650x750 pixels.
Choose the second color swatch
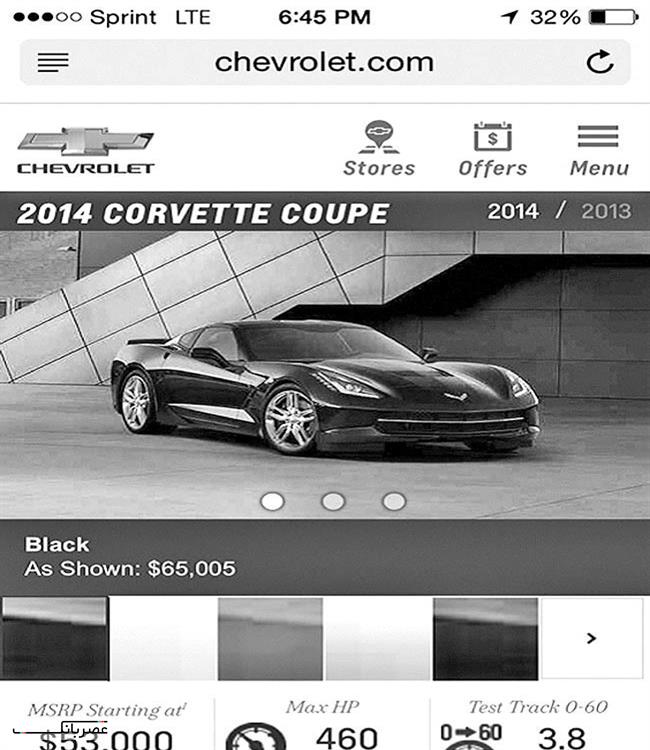[x=162, y=638]
